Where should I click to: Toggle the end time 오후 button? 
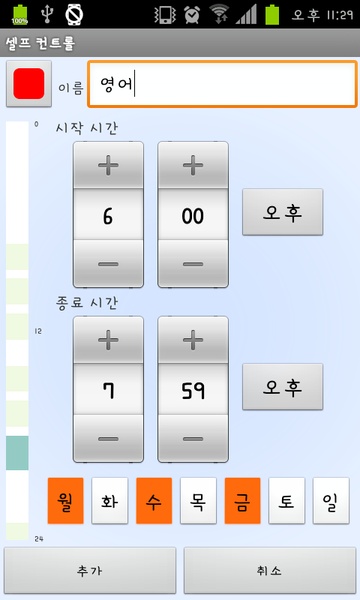[283, 386]
